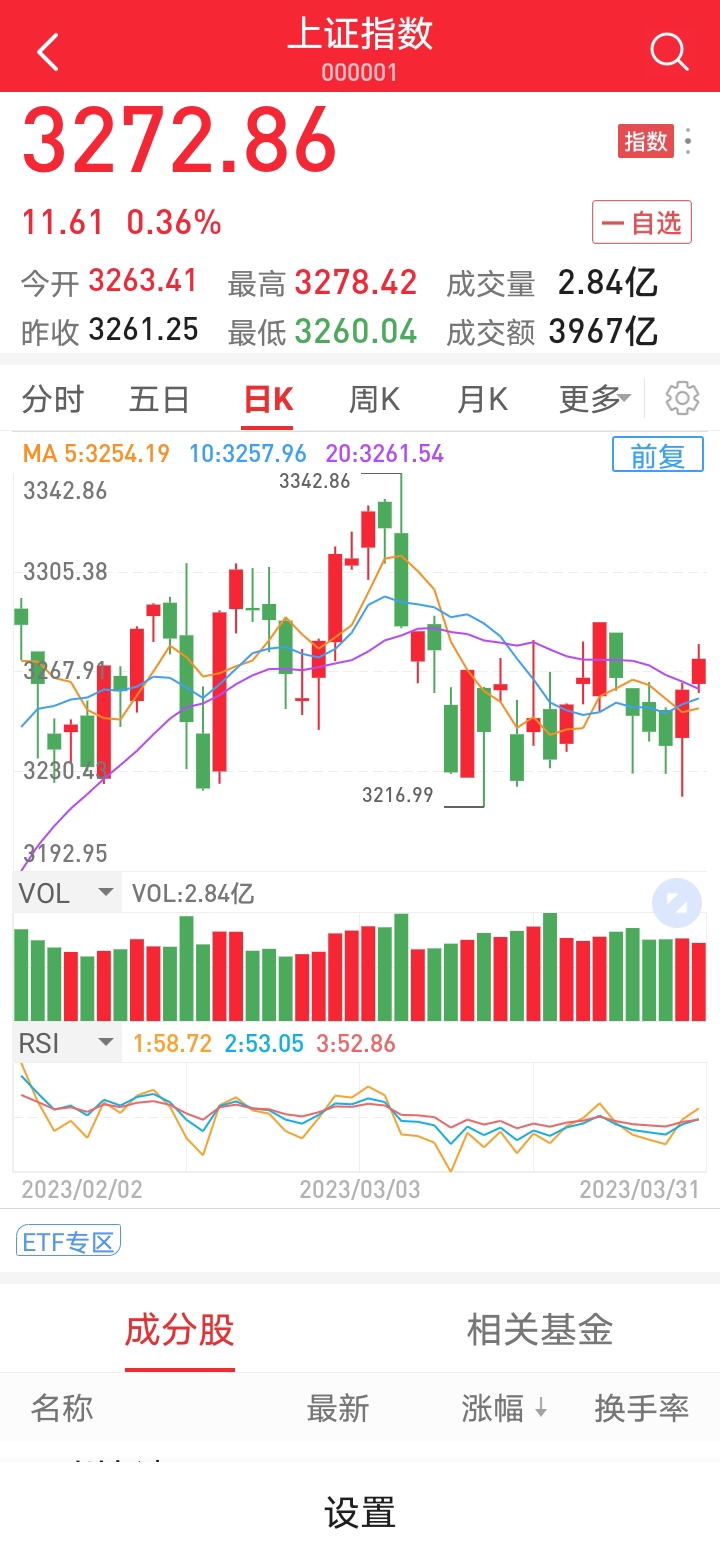Tap 设置 at the bottom
This screenshot has width=720, height=1560.
(360, 1511)
